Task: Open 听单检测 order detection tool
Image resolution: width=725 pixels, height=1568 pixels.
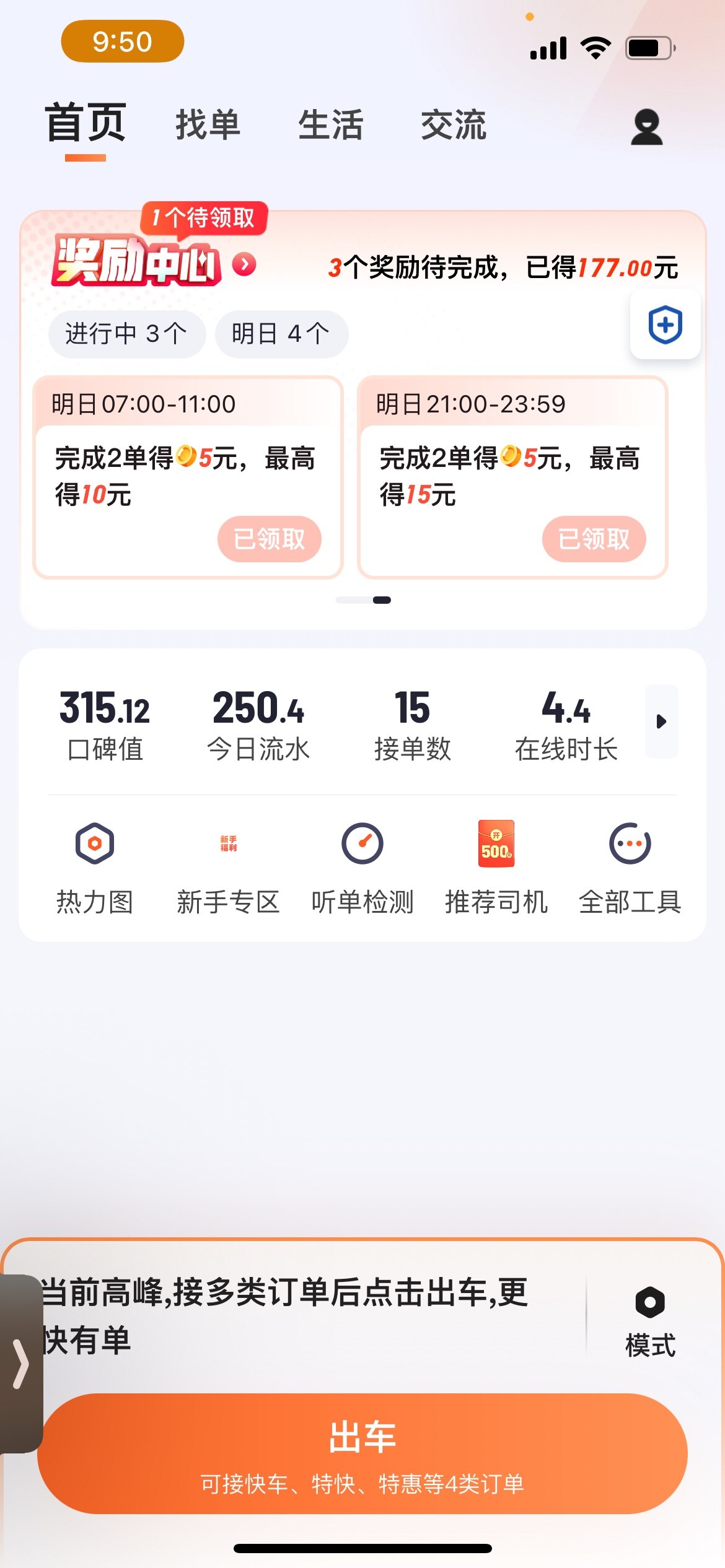Action: click(362, 867)
